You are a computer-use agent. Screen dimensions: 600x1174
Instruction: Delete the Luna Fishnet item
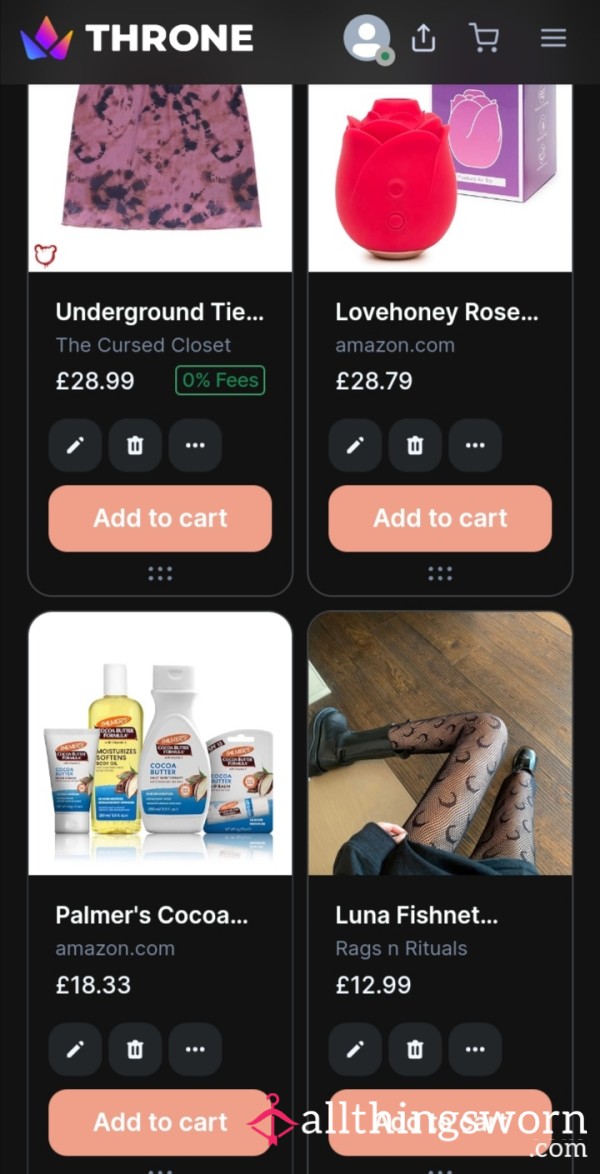[415, 1050]
